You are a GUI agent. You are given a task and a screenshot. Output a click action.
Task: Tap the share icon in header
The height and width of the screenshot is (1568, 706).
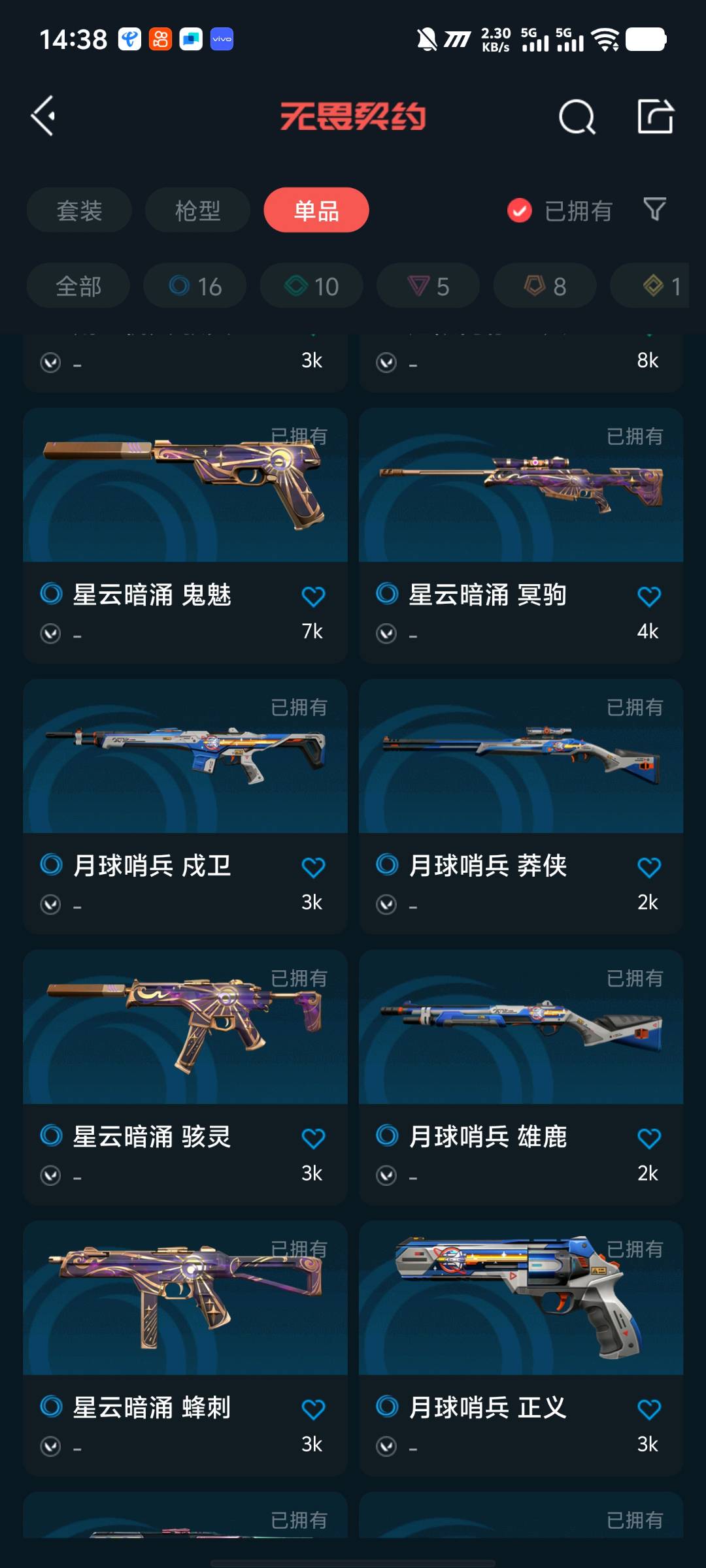pyautogui.click(x=655, y=116)
